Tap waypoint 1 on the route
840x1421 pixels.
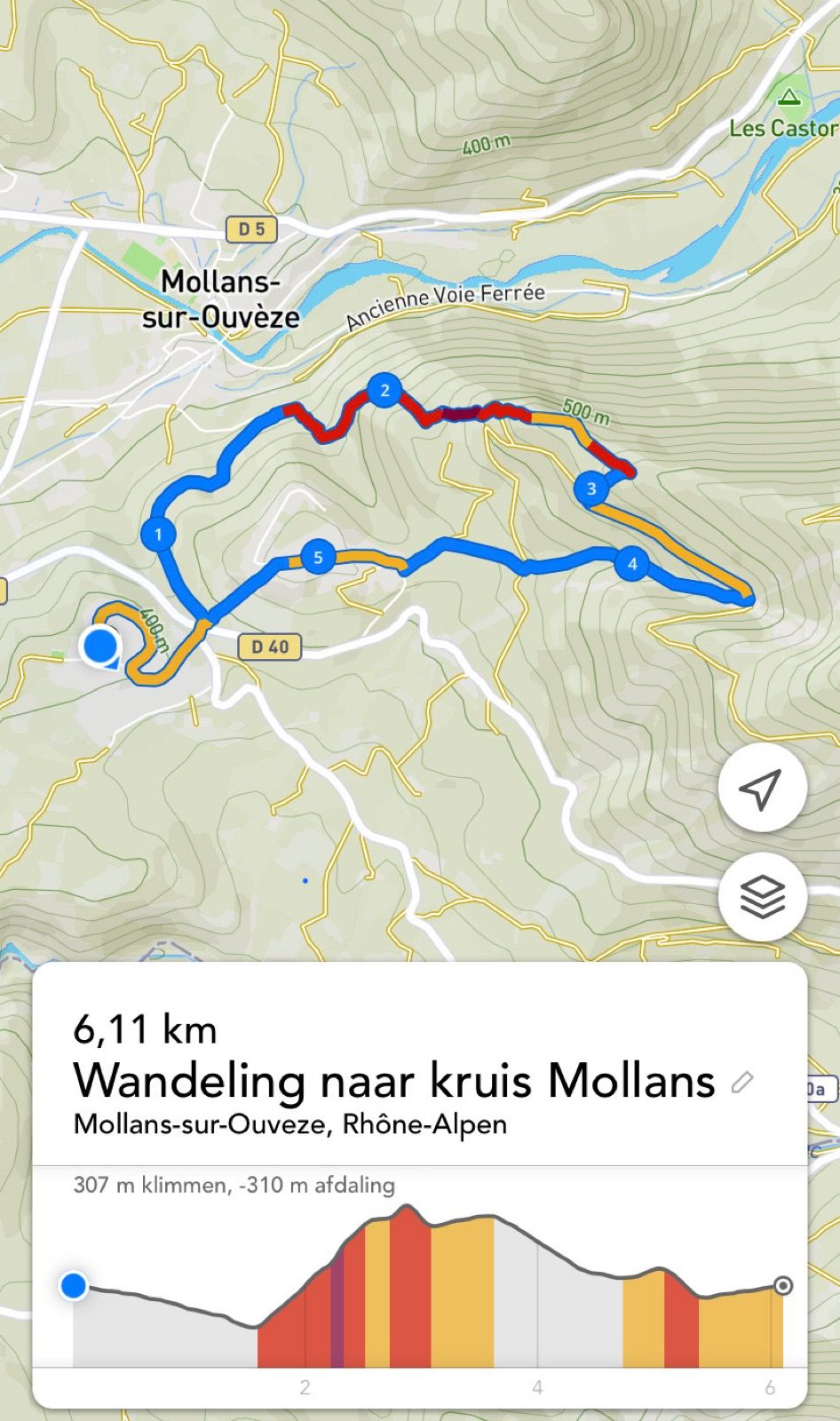(158, 534)
